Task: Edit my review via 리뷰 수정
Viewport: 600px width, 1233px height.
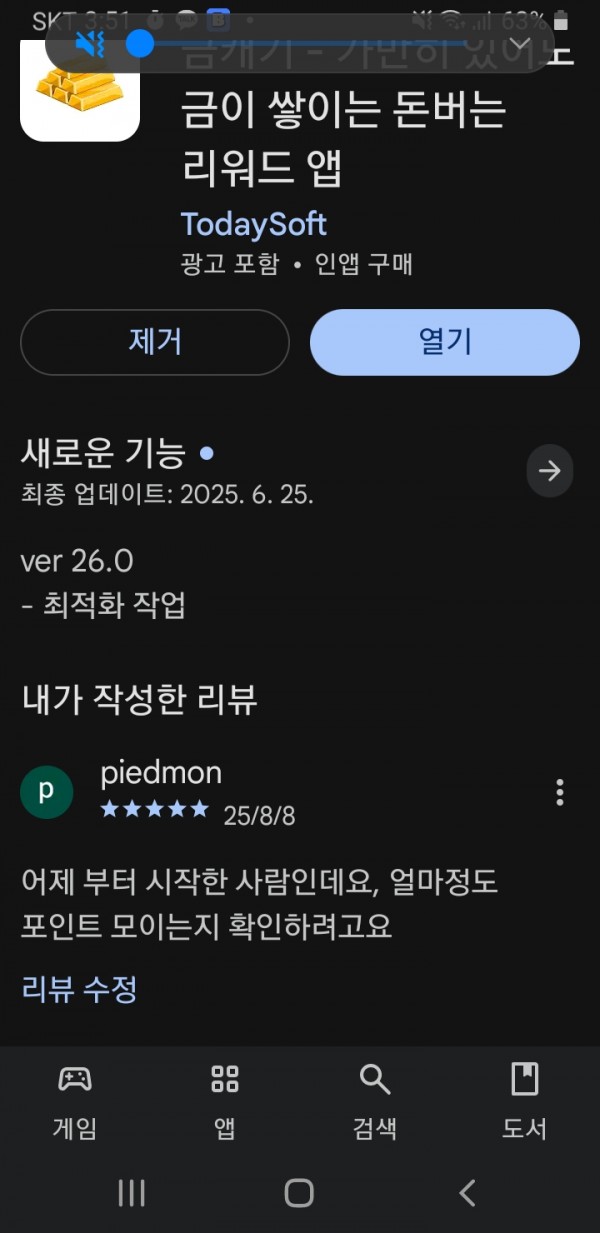Action: click(x=79, y=989)
